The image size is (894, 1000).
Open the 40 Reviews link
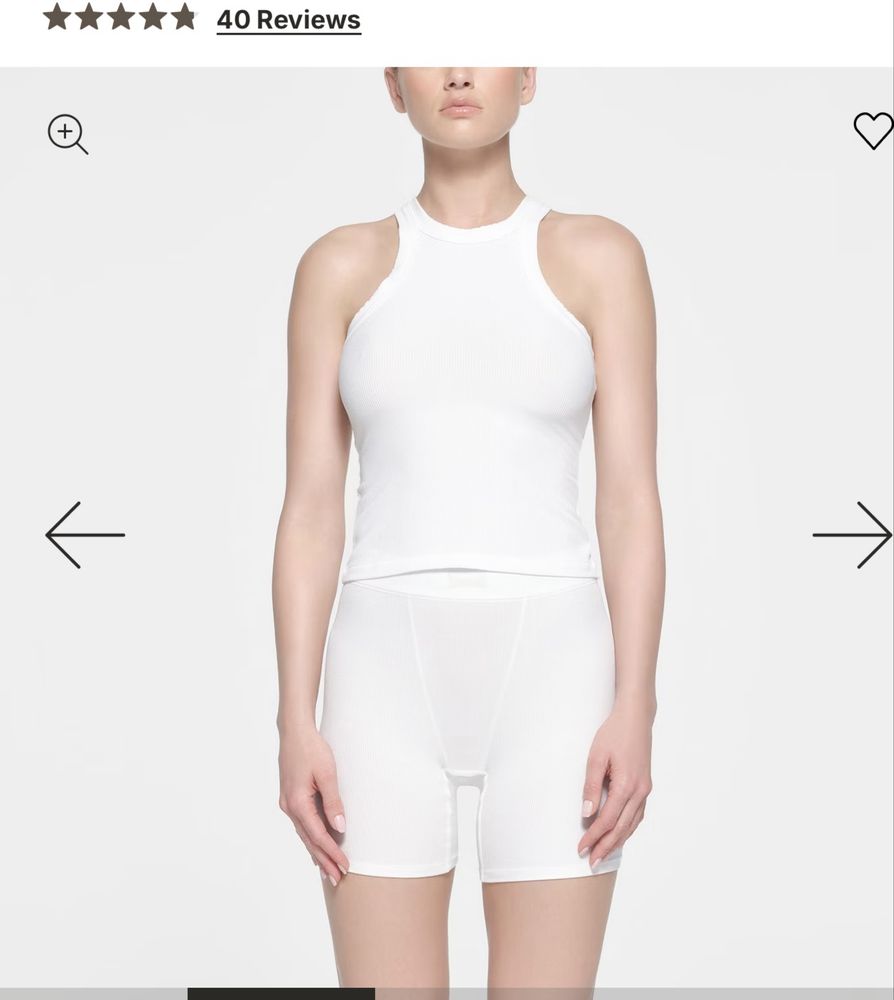pos(288,19)
